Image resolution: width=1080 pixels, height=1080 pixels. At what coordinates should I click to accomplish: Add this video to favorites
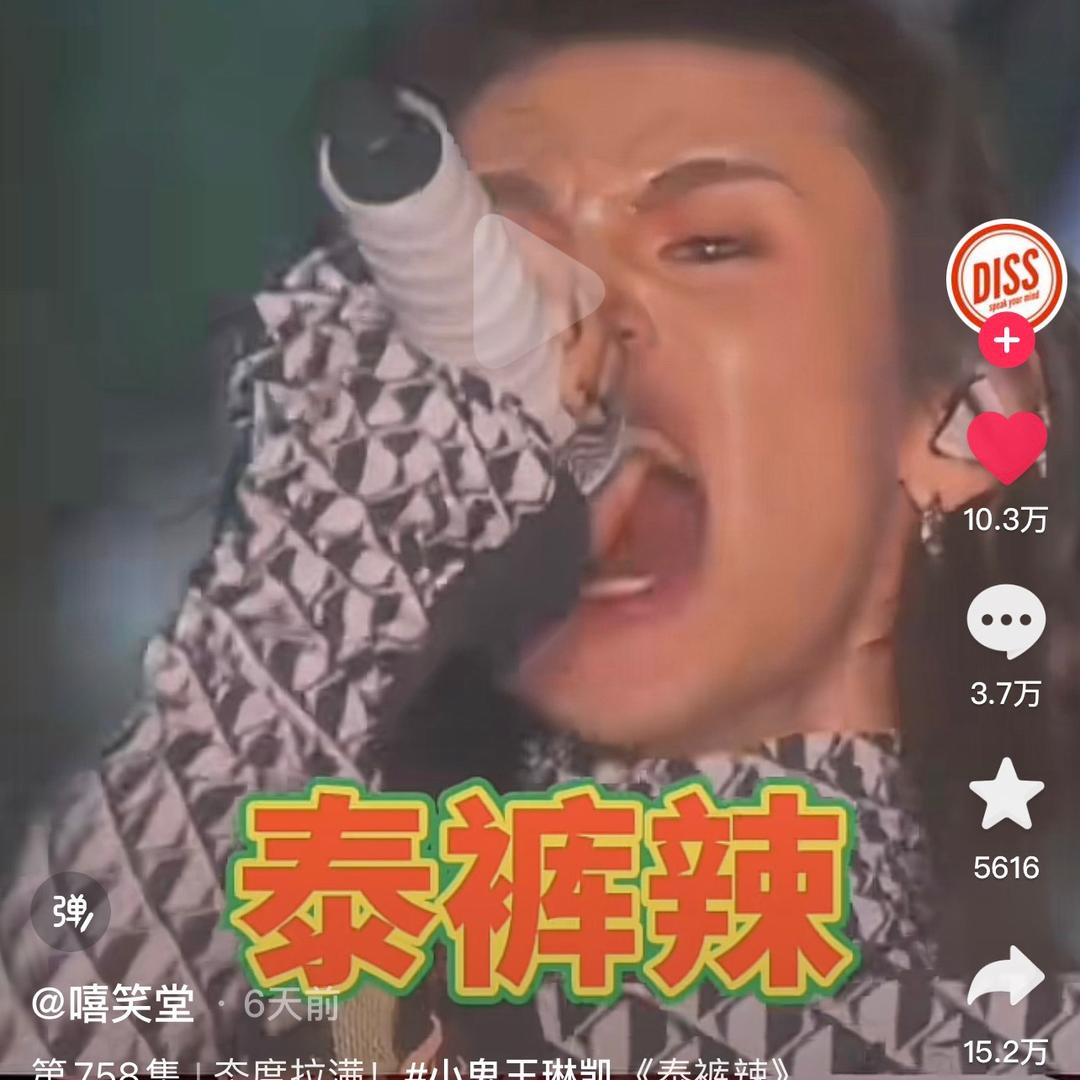tap(1006, 794)
